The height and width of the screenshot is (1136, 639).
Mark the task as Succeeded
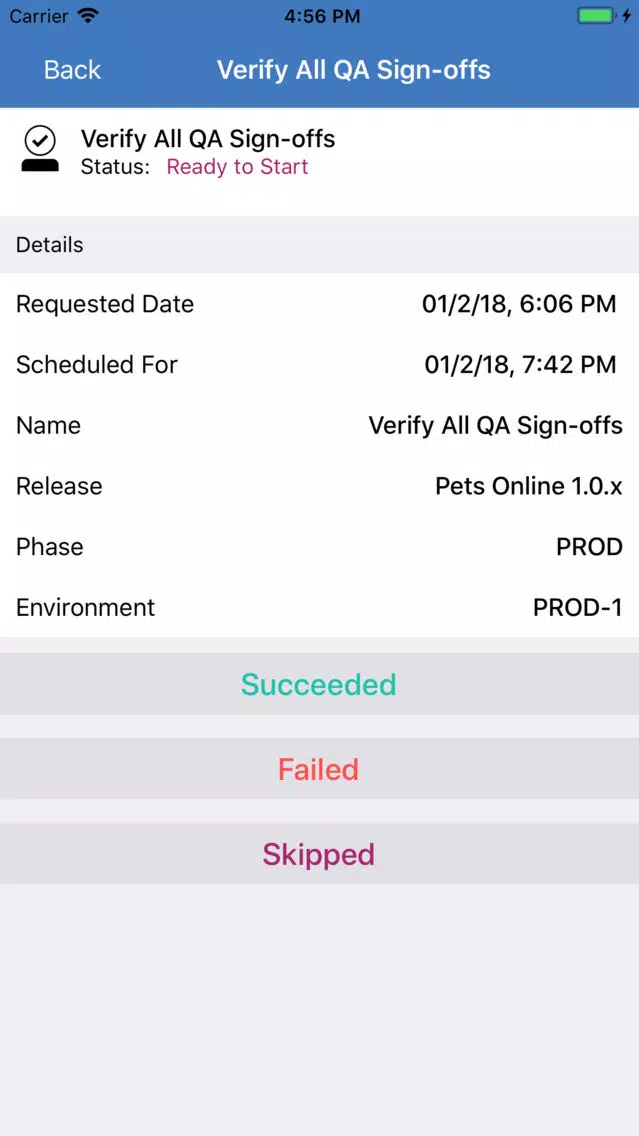click(320, 684)
